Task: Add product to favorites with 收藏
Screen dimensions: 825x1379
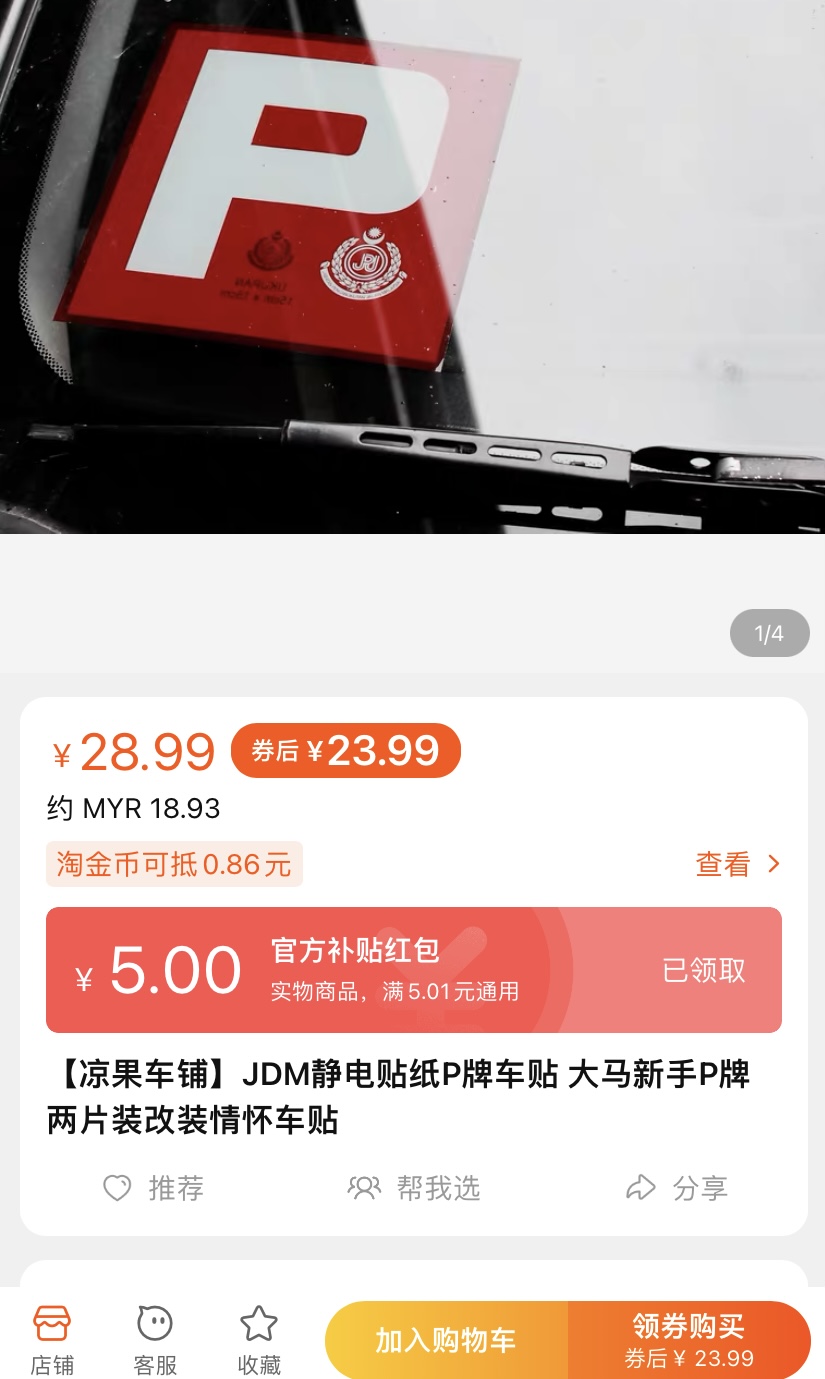Action: pos(259,1339)
